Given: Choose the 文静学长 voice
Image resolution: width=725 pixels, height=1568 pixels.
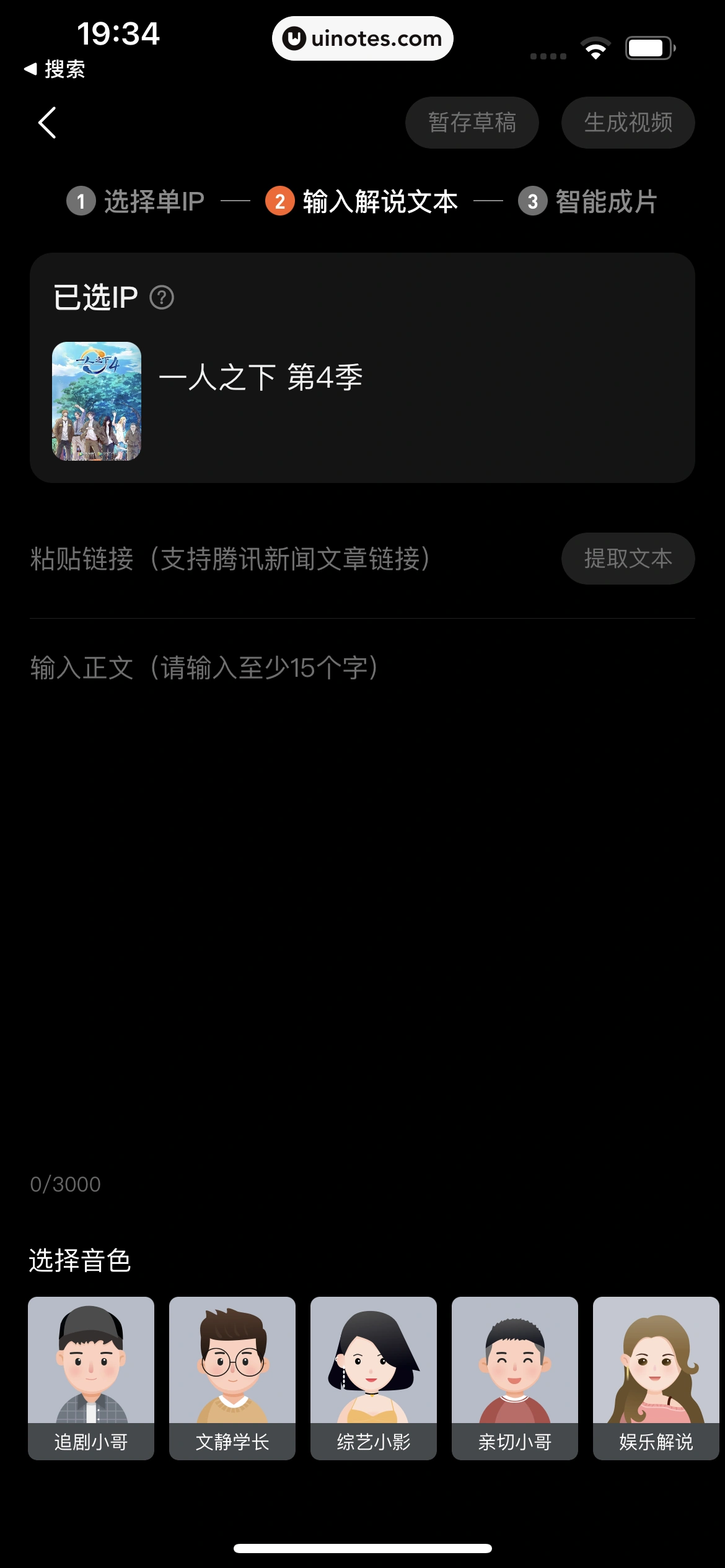Looking at the screenshot, I should click(x=232, y=1377).
